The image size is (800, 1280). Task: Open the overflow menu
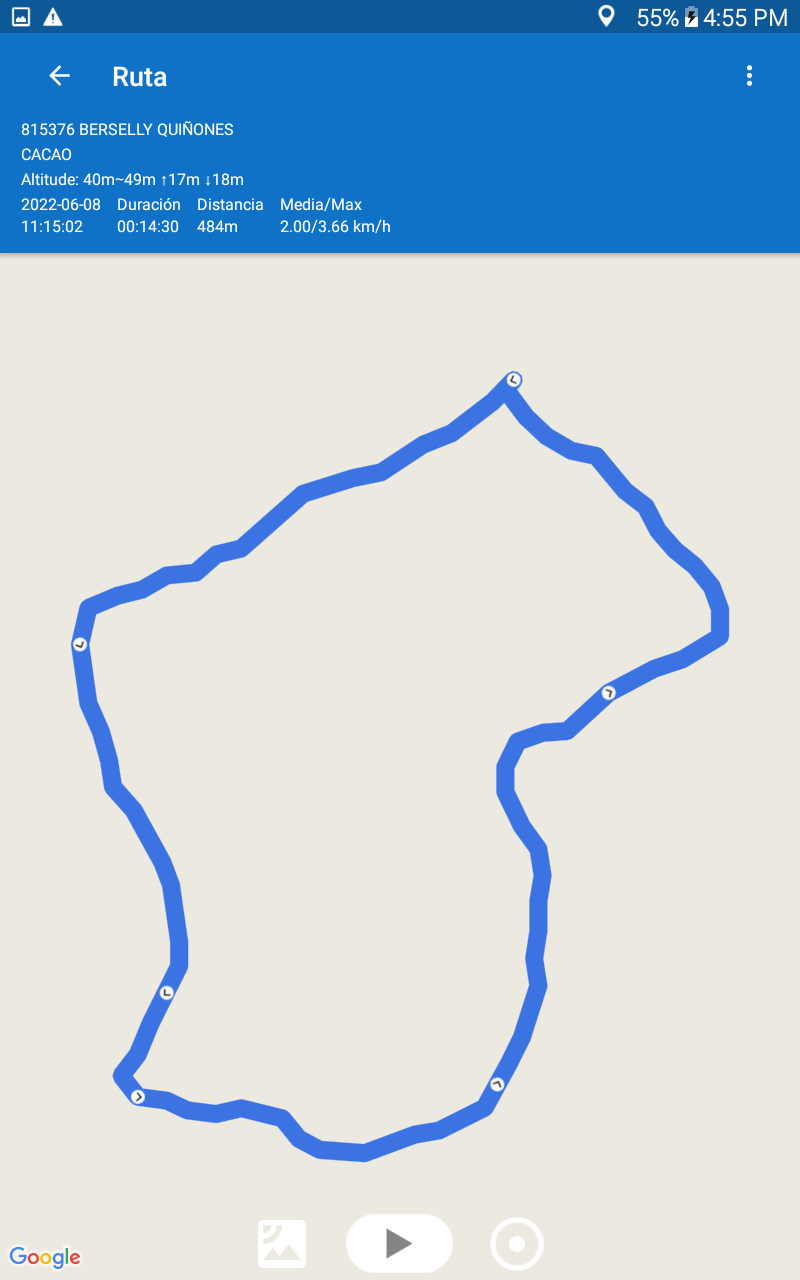[749, 76]
